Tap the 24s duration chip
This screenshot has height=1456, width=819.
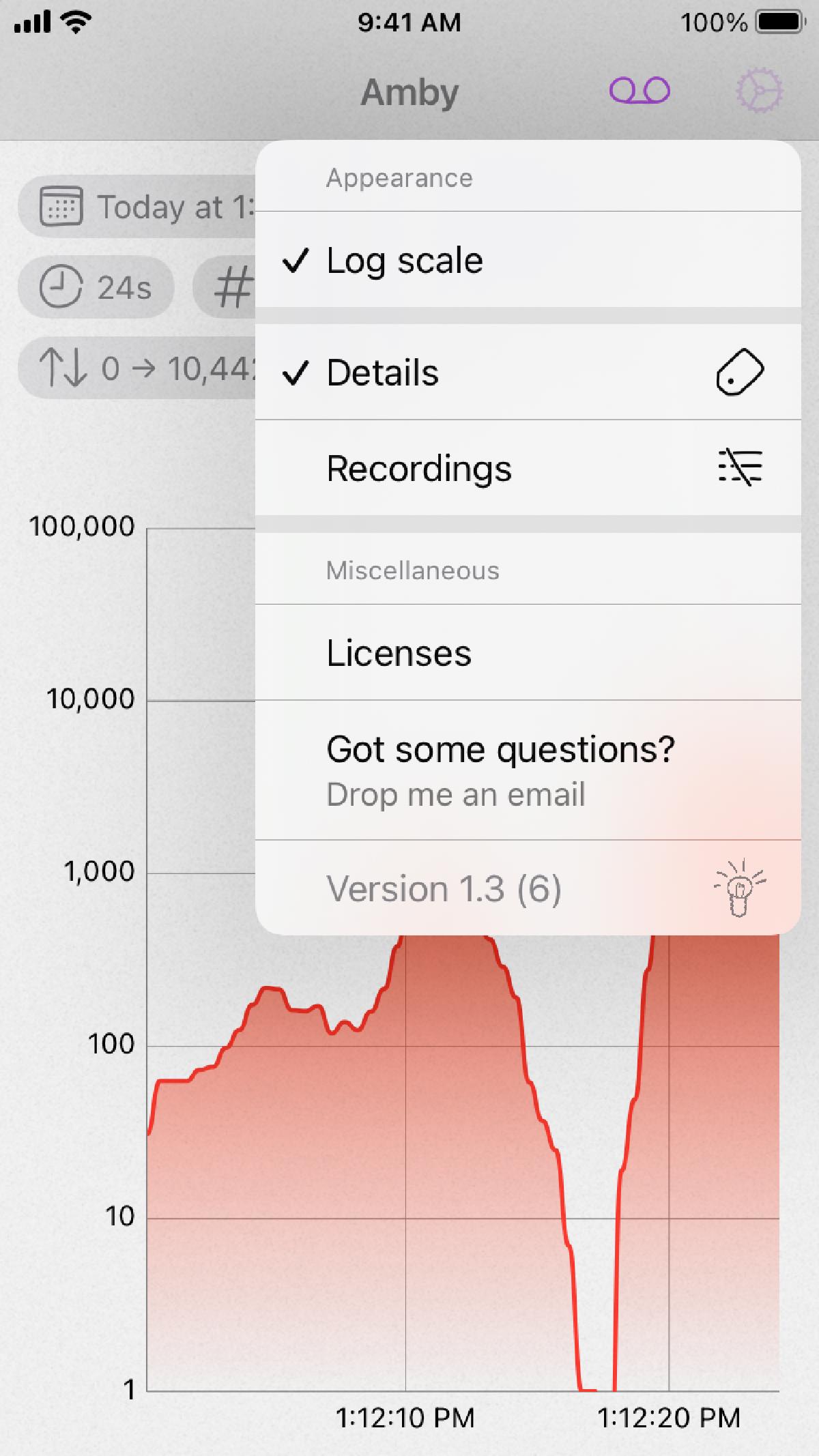pyautogui.click(x=96, y=287)
